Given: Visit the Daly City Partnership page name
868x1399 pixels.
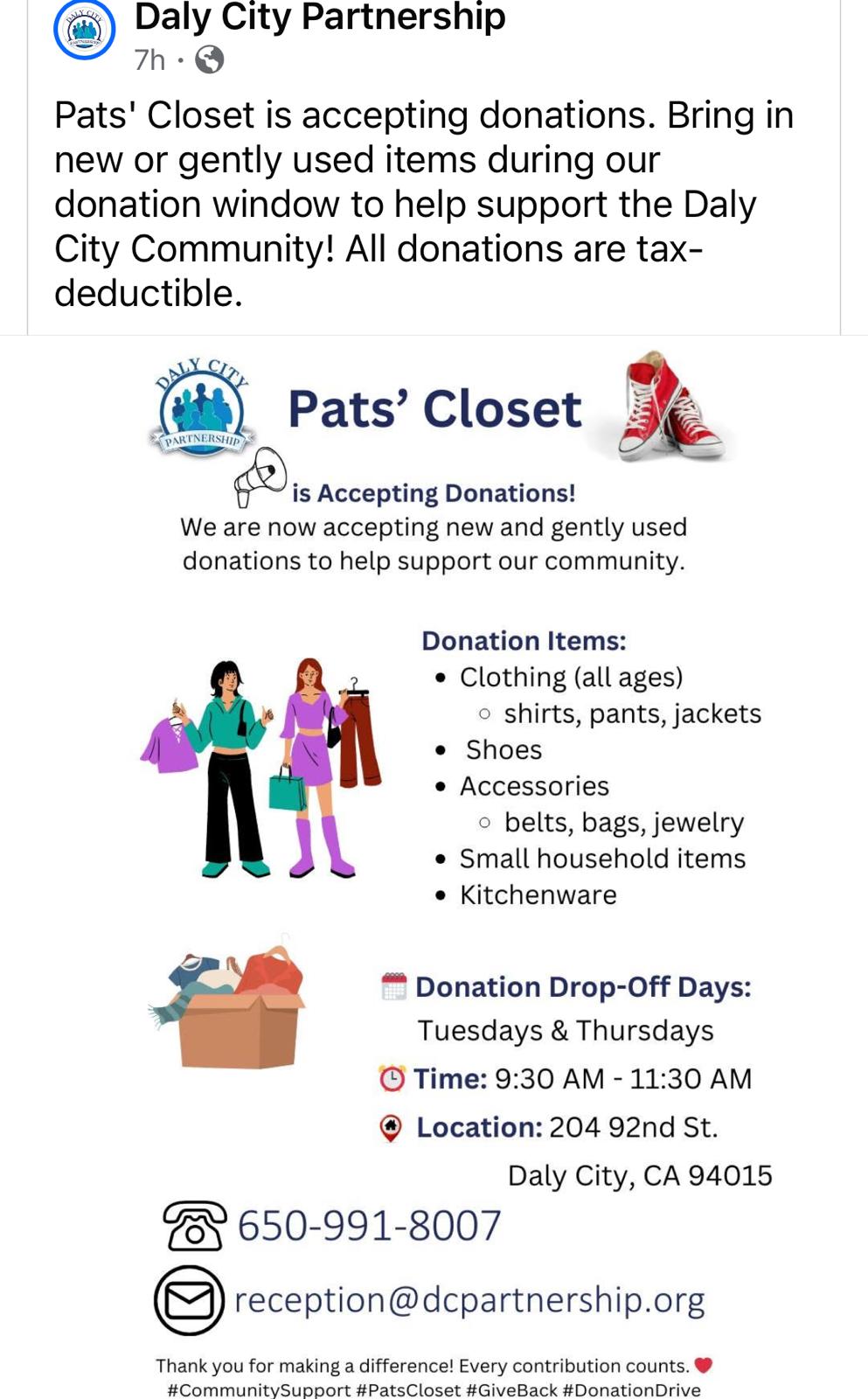Looking at the screenshot, I should pos(320,17).
